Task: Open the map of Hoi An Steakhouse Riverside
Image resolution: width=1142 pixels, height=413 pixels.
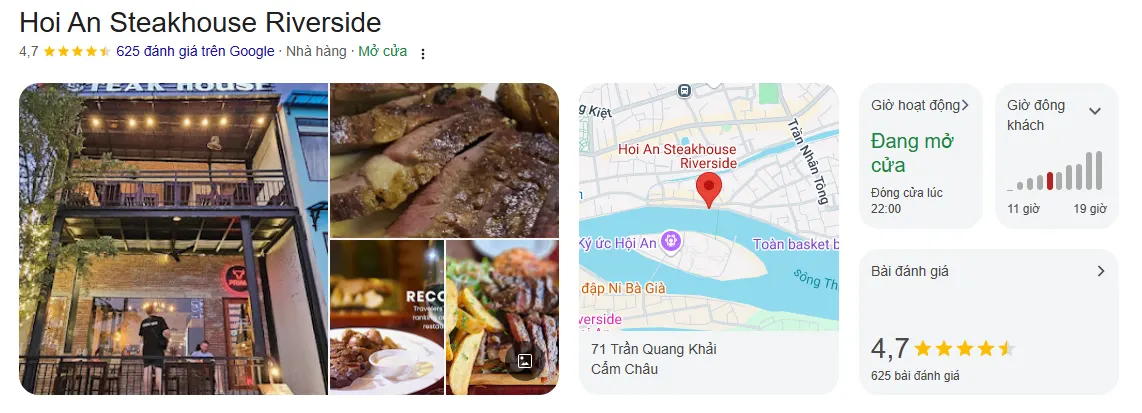Action: pos(708,207)
